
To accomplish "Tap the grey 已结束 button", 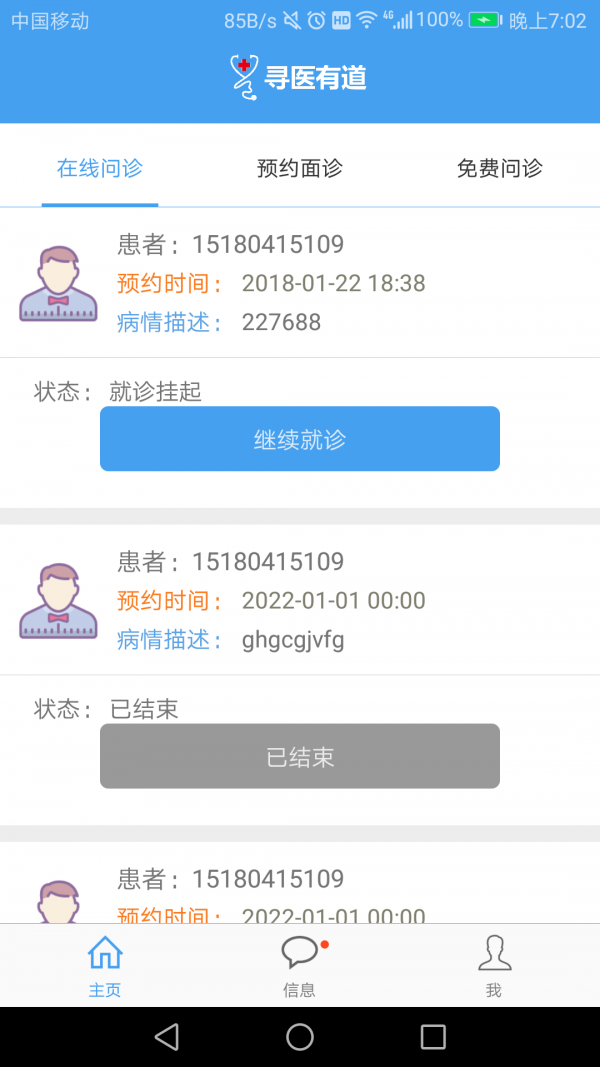I will (300, 757).
